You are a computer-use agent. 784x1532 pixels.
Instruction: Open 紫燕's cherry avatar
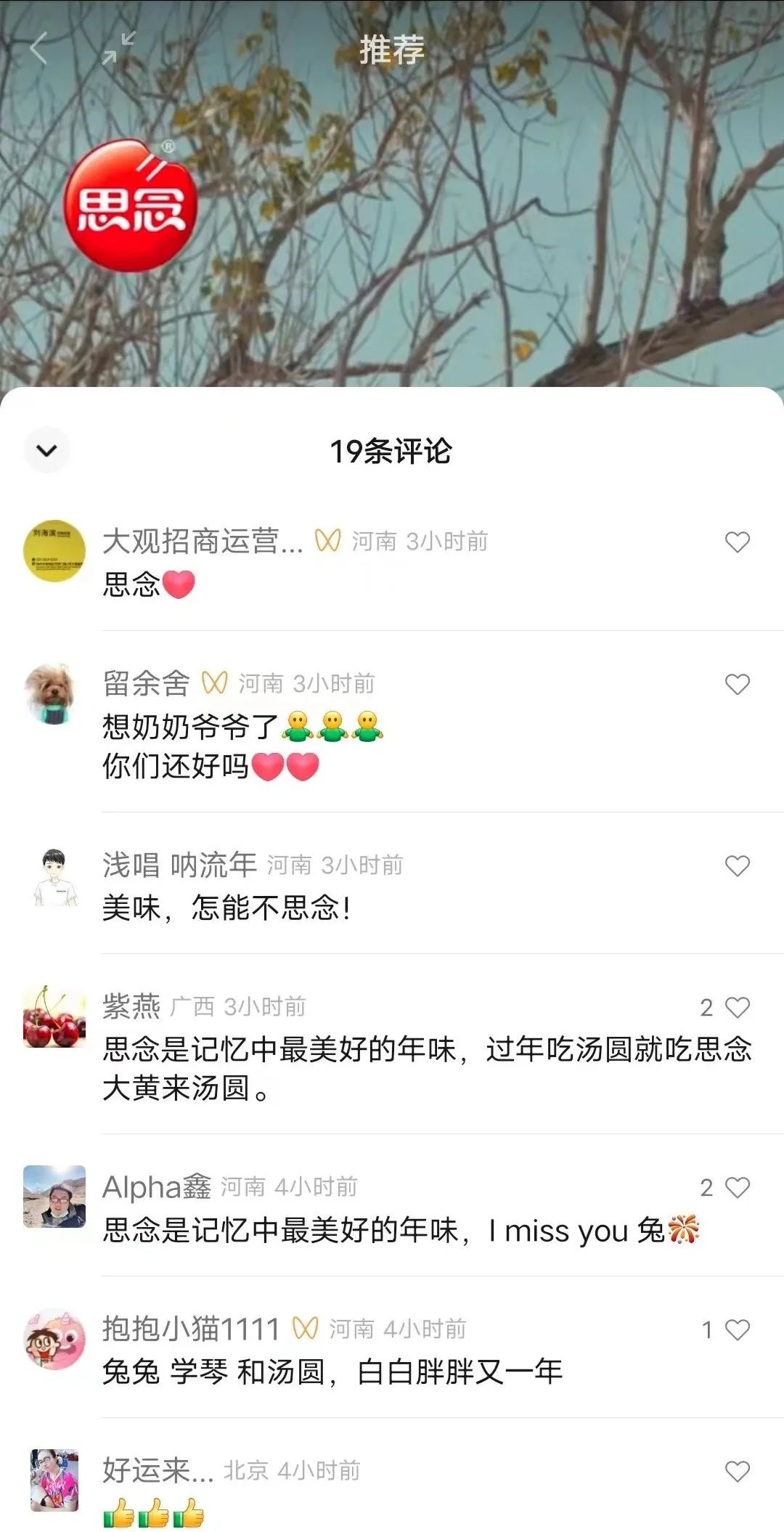tap(54, 1016)
